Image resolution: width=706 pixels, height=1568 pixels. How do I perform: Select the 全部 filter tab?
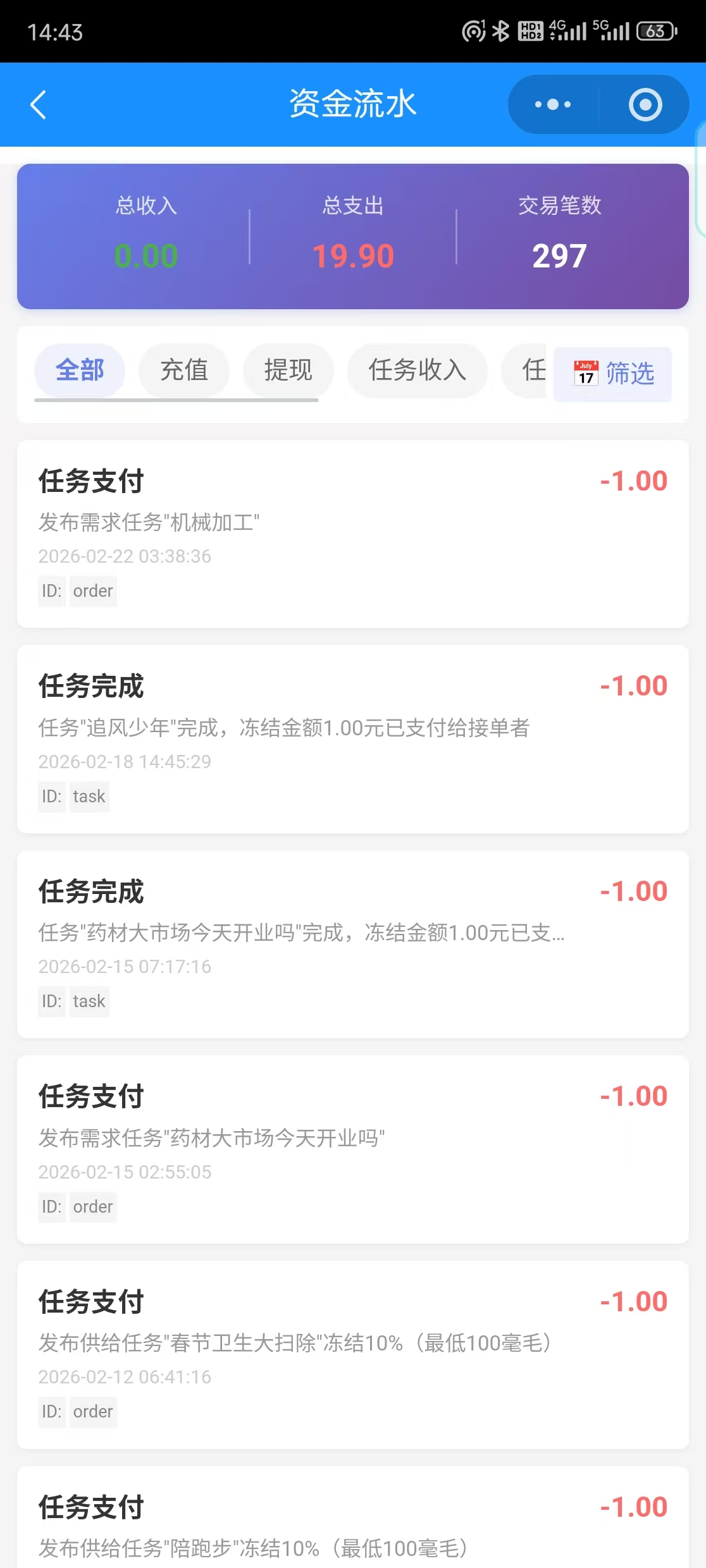79,371
